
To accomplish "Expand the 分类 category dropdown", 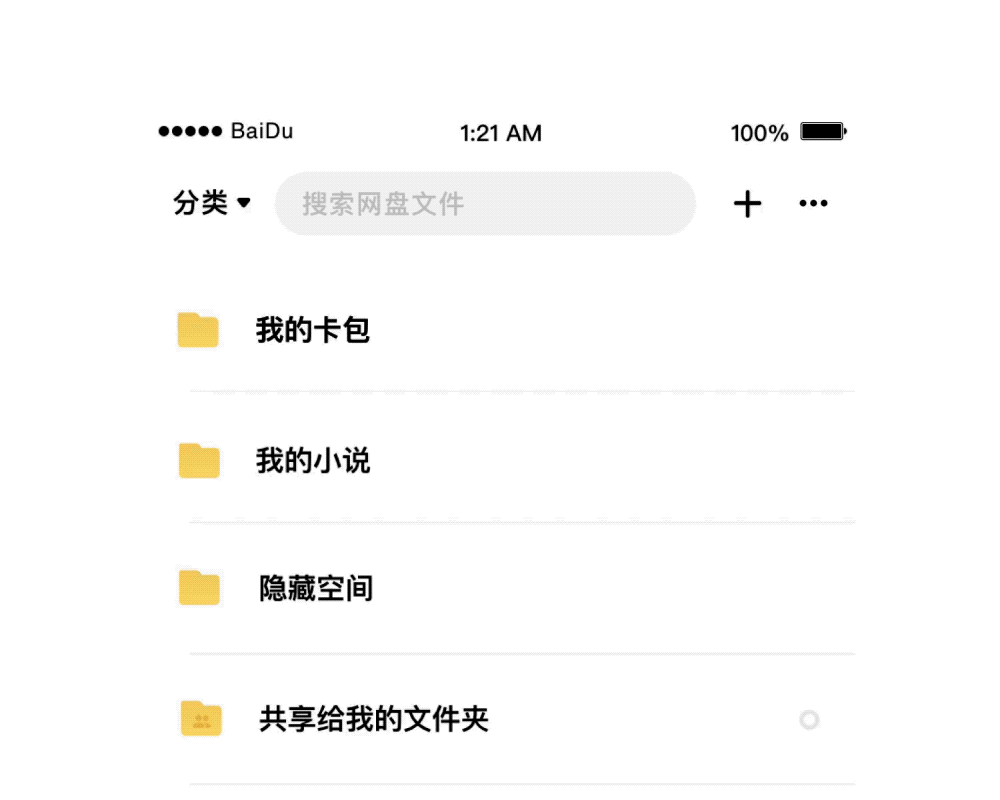I will tap(212, 204).
